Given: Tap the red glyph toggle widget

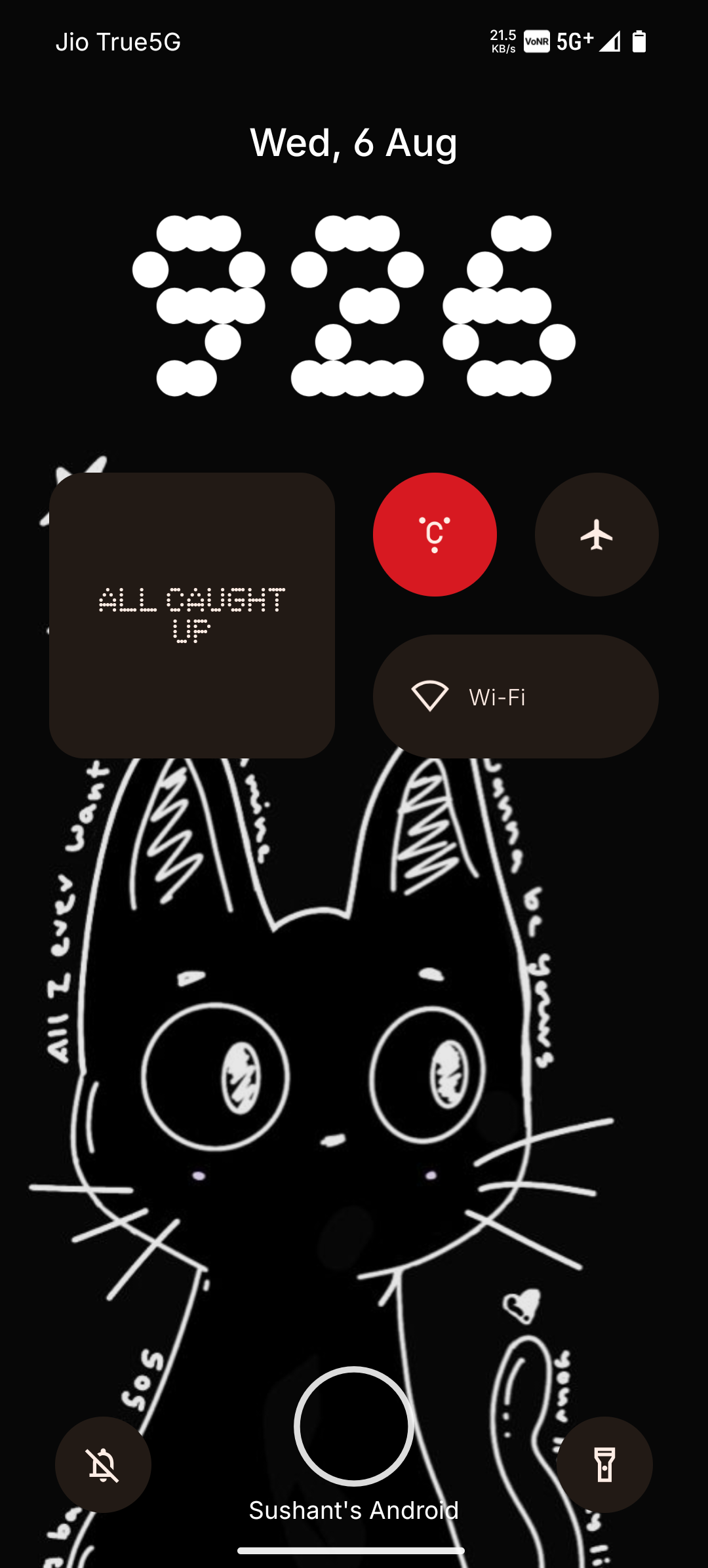Looking at the screenshot, I should [435, 534].
